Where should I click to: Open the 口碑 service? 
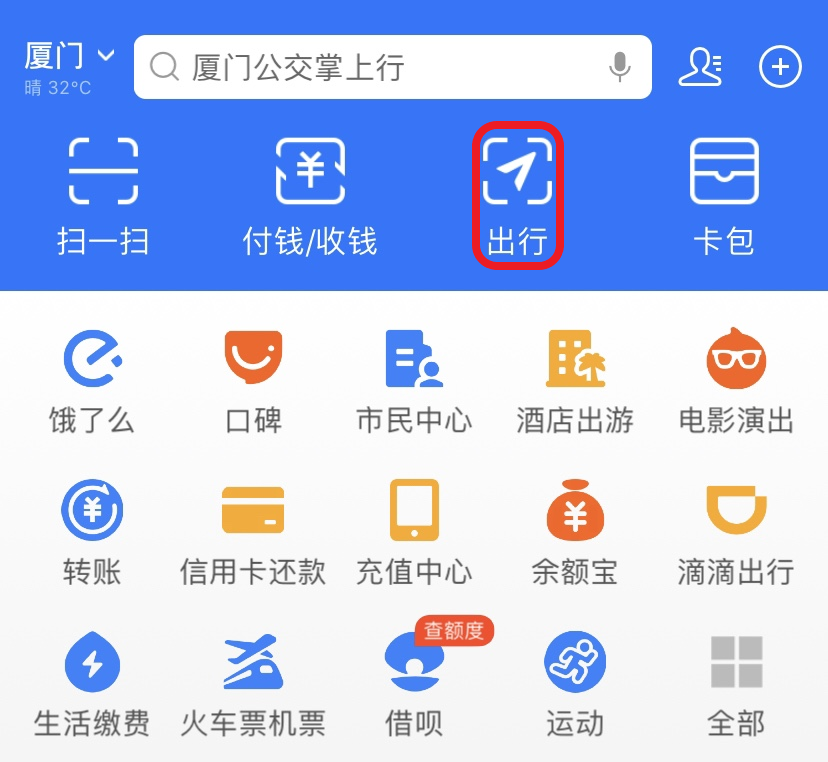click(253, 380)
